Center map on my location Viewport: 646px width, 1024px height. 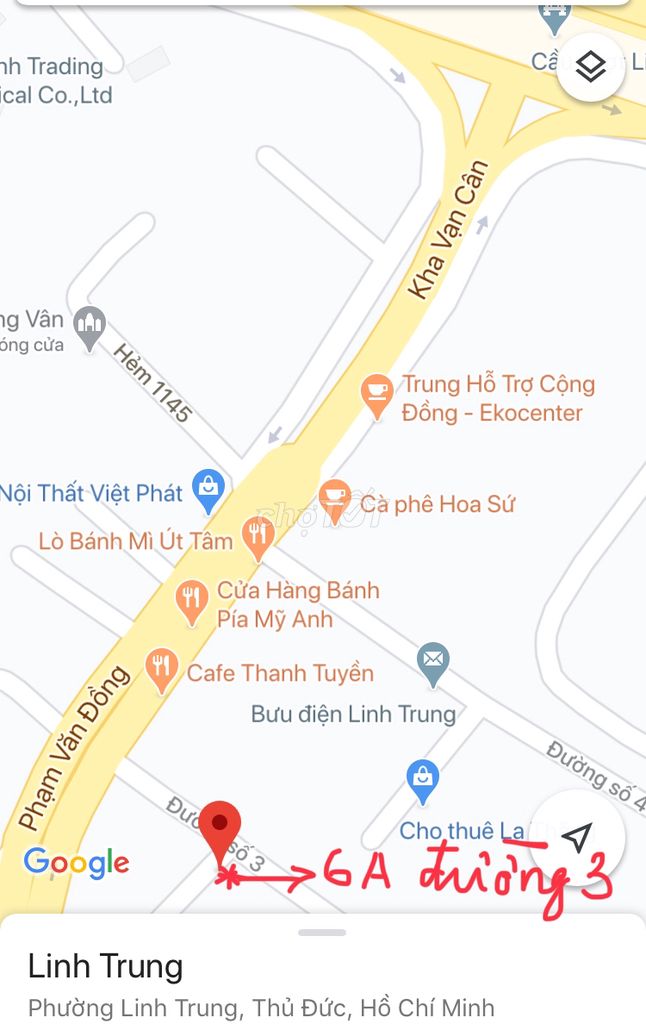point(577,838)
